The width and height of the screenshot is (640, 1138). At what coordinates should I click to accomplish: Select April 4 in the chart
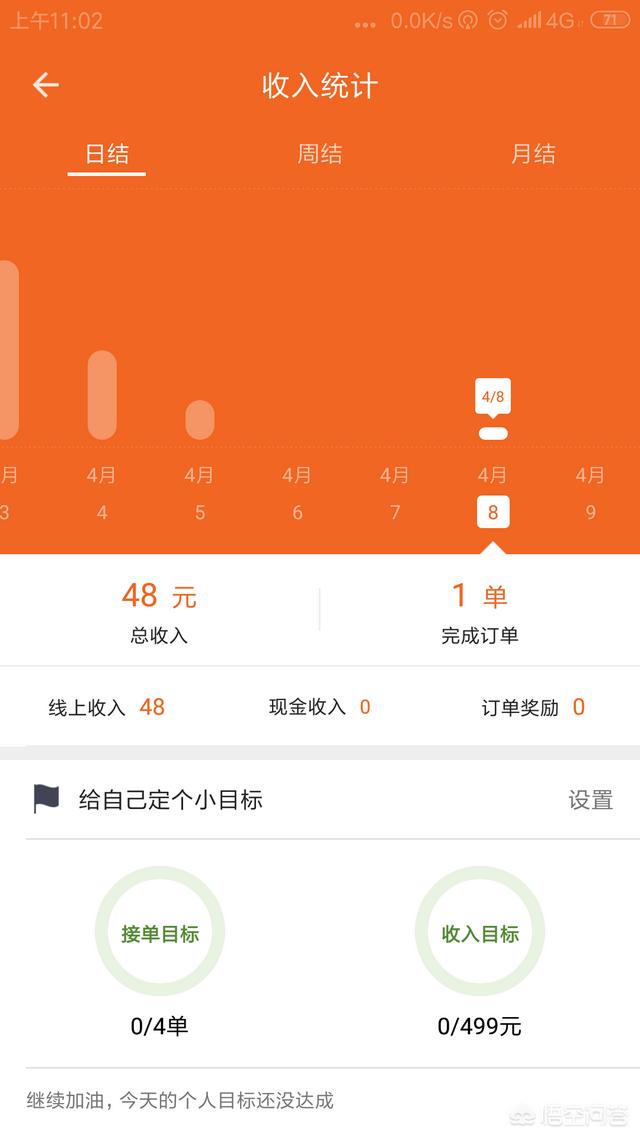point(102,494)
